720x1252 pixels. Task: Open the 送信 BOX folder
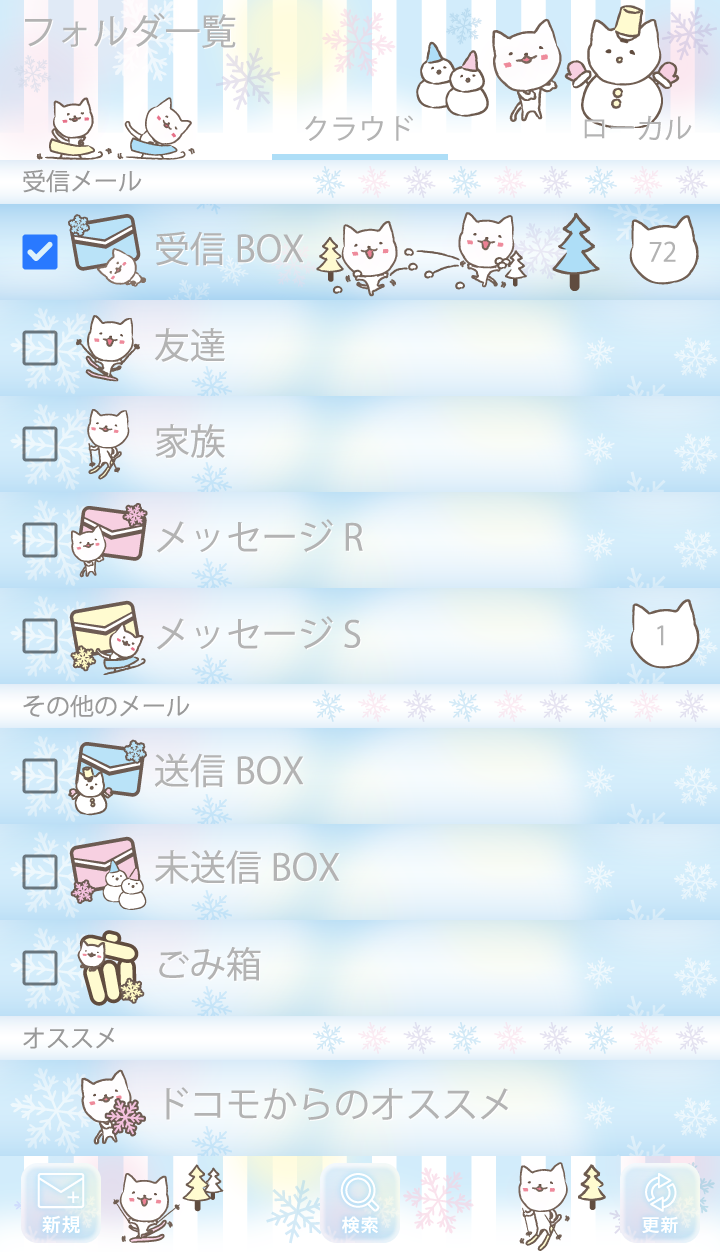pos(228,772)
